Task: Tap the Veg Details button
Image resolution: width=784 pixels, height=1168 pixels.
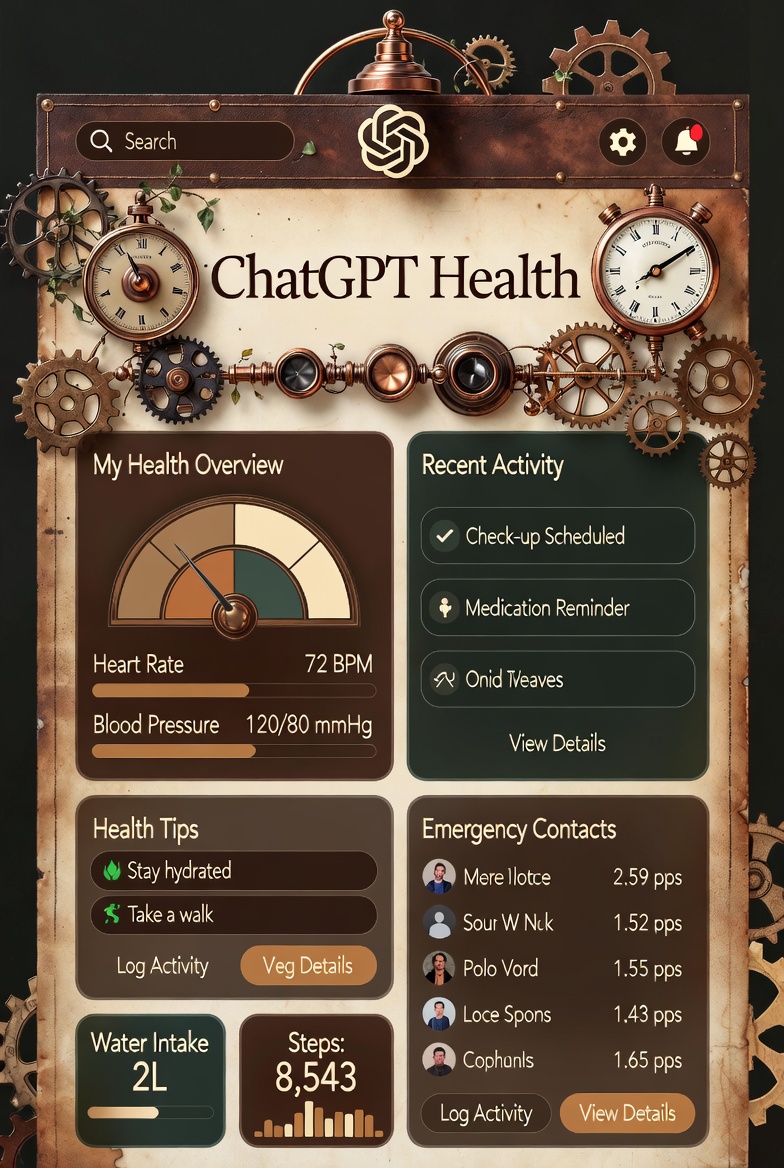Action: [x=308, y=966]
